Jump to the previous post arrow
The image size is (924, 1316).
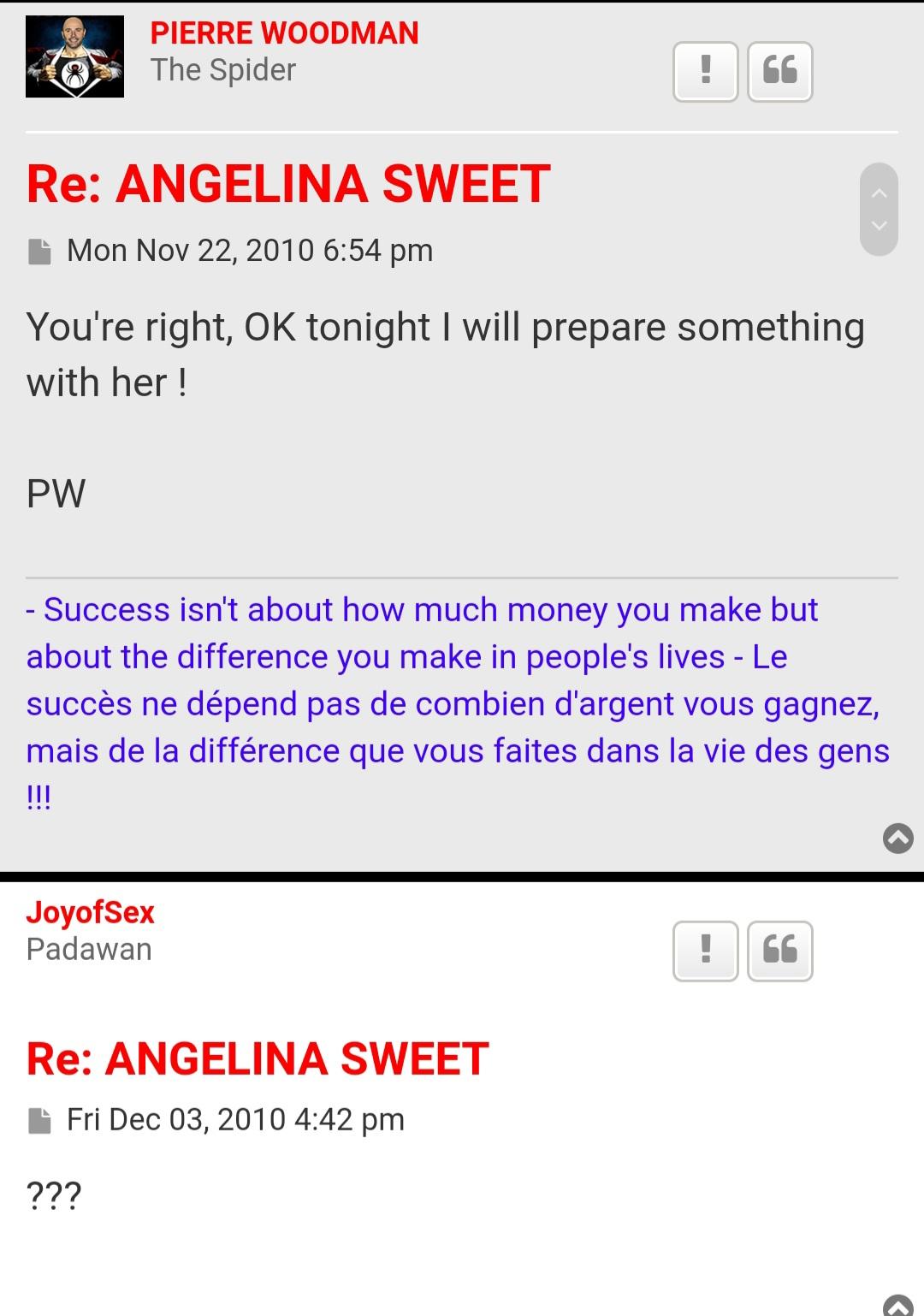(879, 193)
